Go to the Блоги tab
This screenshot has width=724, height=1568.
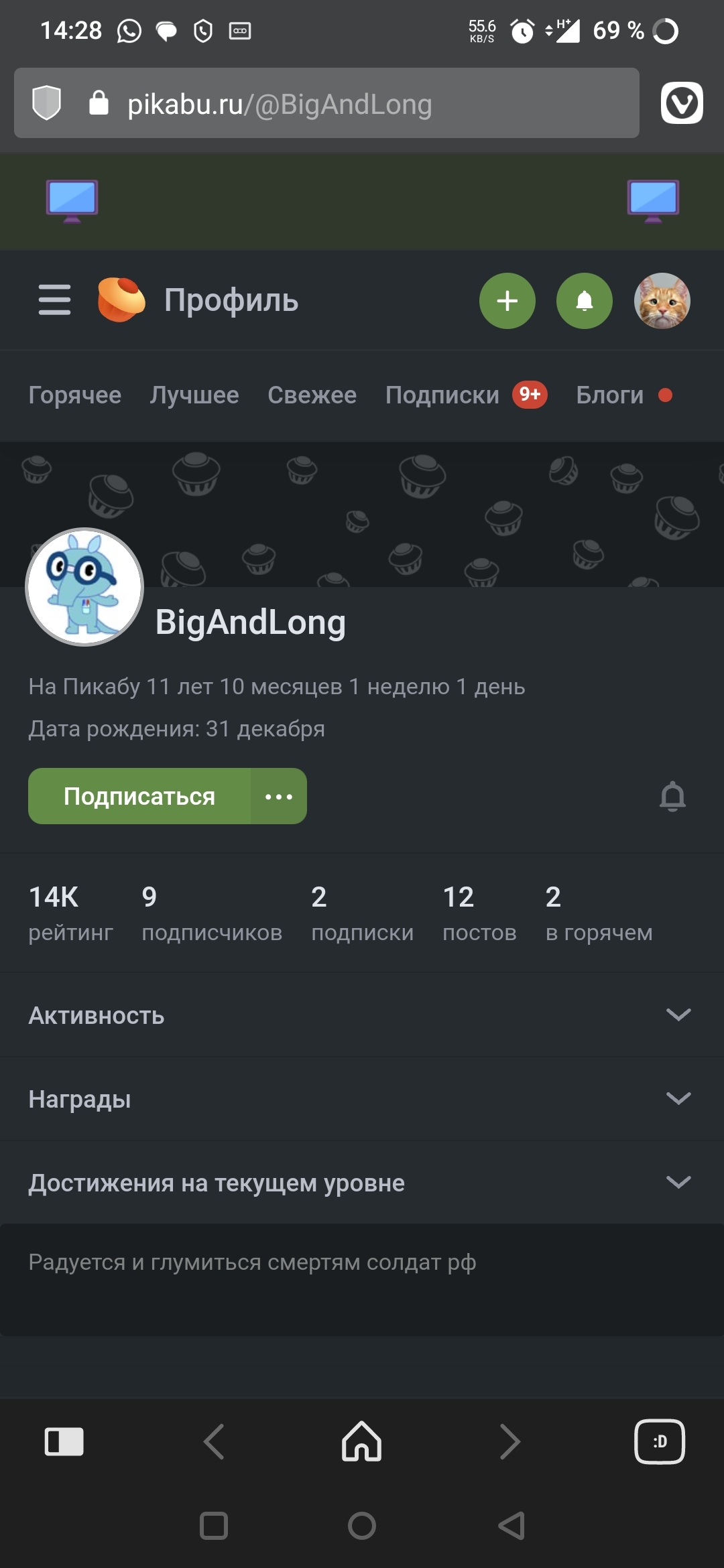[x=610, y=395]
